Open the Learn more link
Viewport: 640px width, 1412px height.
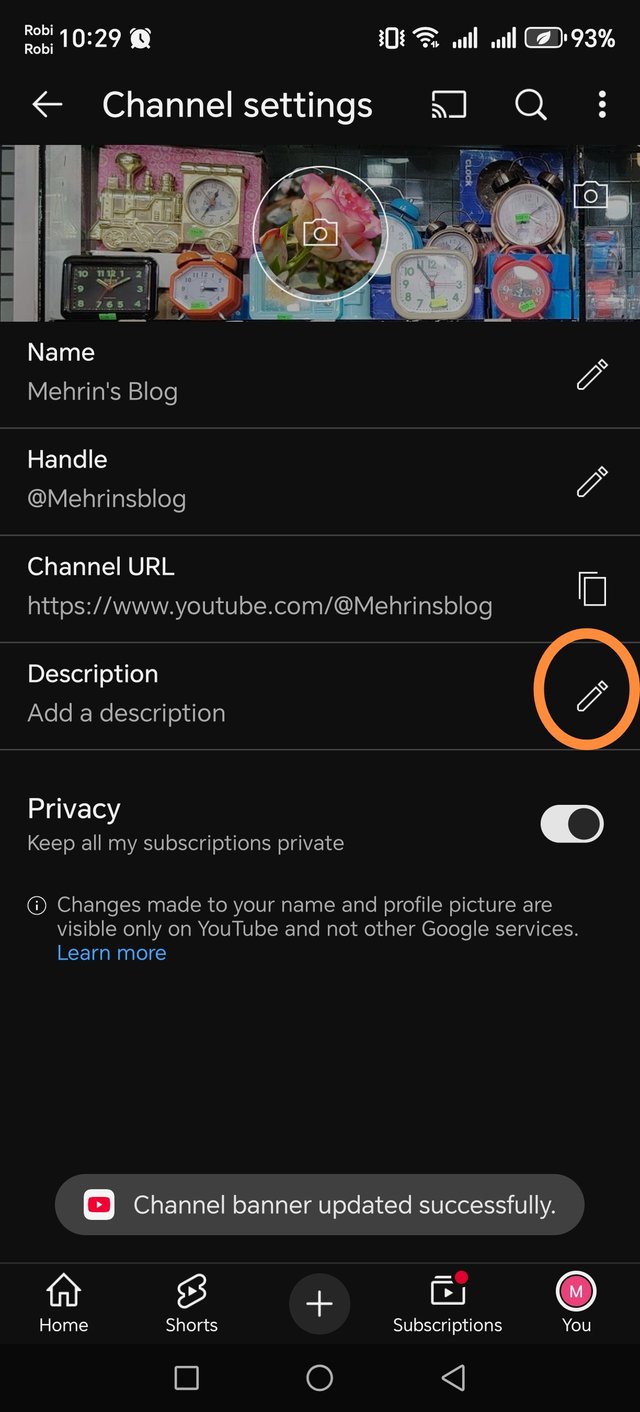[111, 953]
